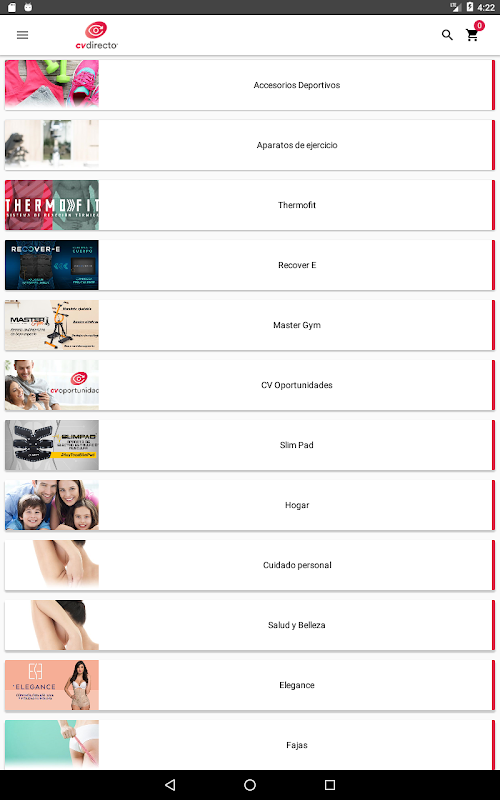Open the Hogar category

tap(249, 505)
